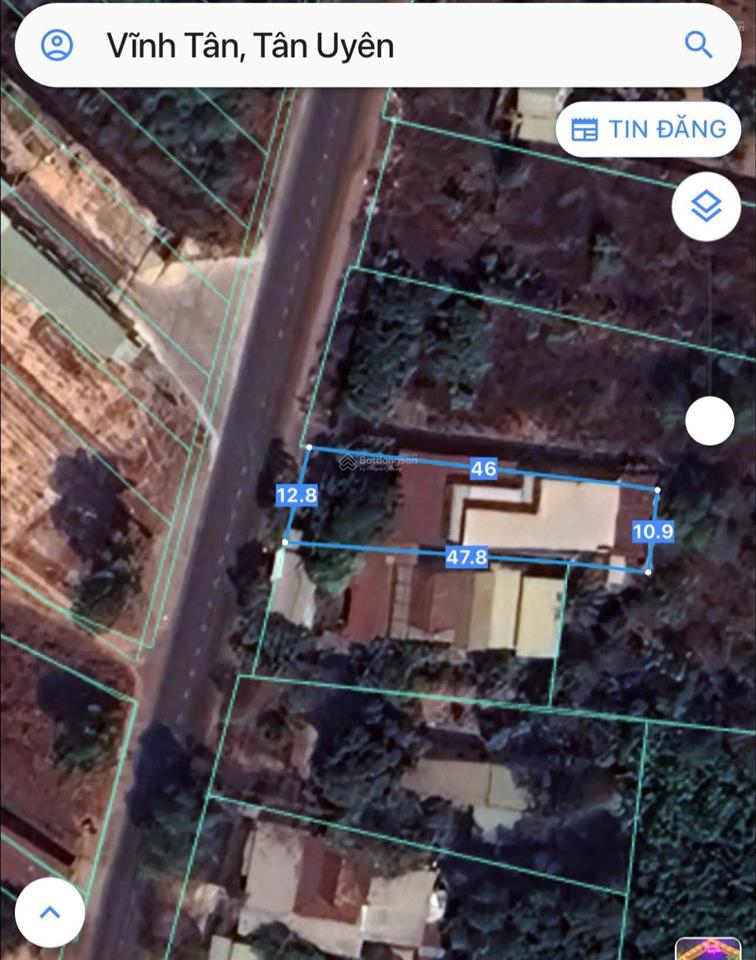
Task: Open the map layers selector
Action: pyautogui.click(x=707, y=207)
